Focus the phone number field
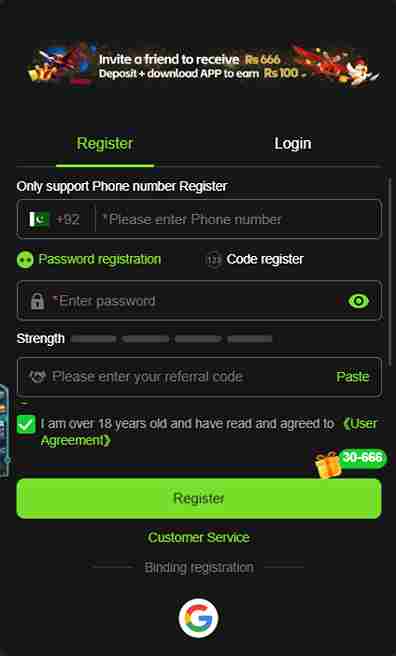The width and height of the screenshot is (396, 656). point(238,219)
